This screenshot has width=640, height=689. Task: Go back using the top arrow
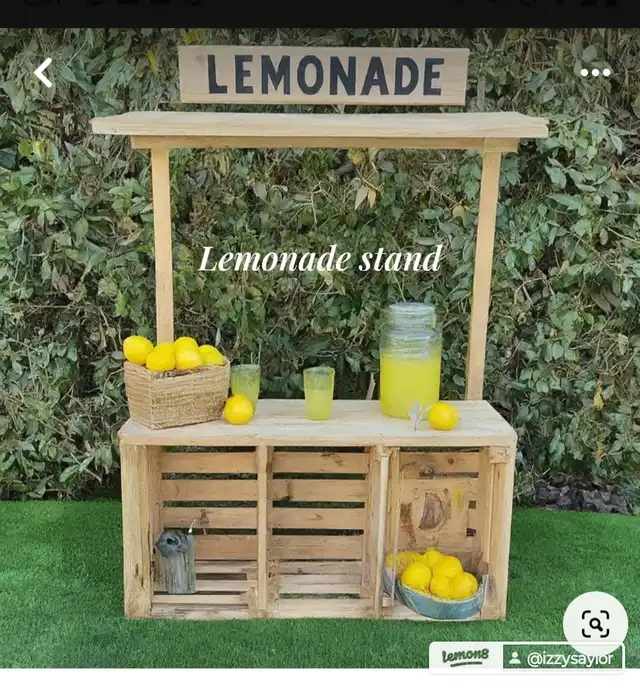(x=43, y=73)
